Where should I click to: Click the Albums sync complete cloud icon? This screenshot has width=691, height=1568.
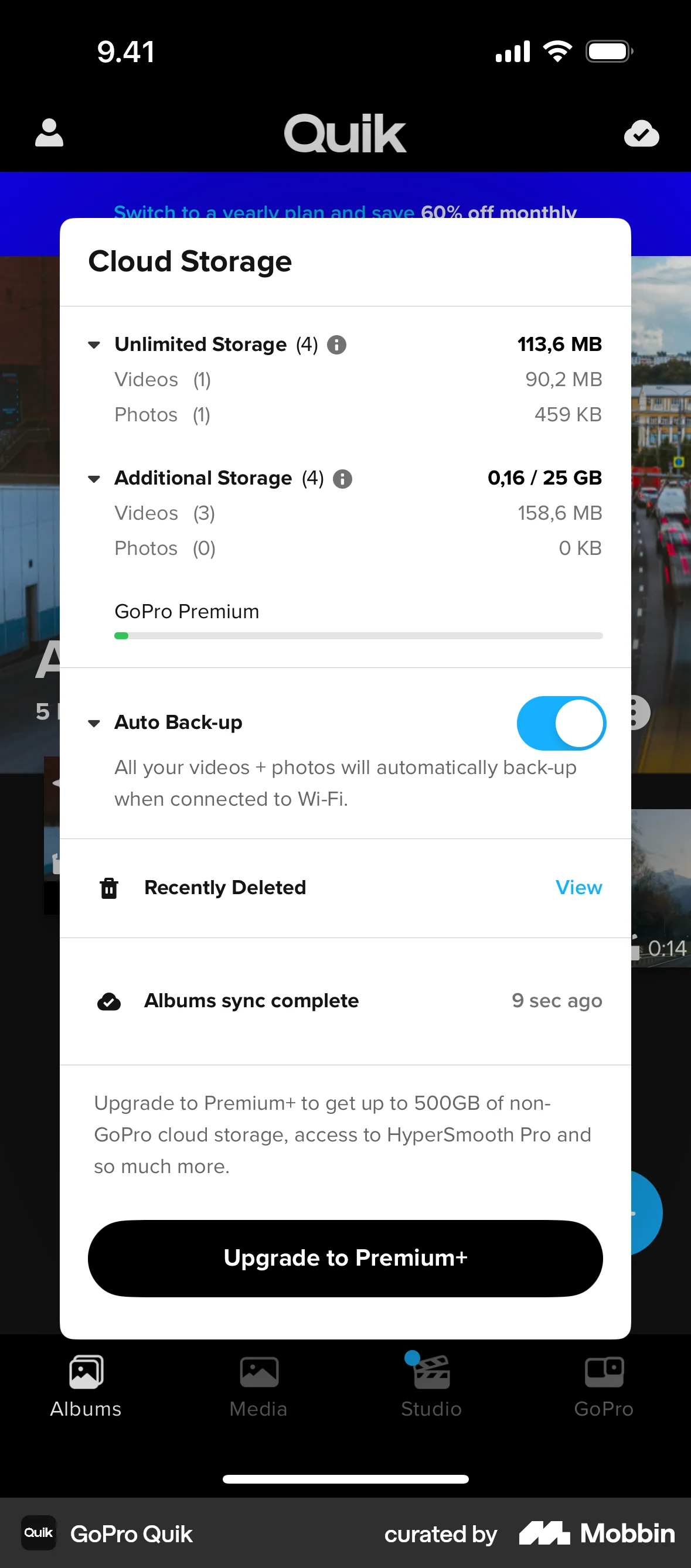click(108, 1000)
